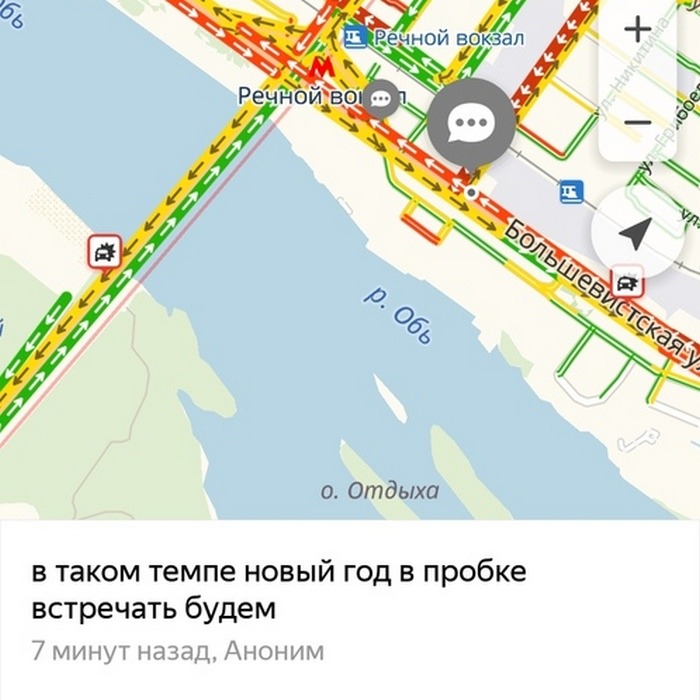
Task: Open the anonymous traffic jam comment card
Action: coord(350,610)
